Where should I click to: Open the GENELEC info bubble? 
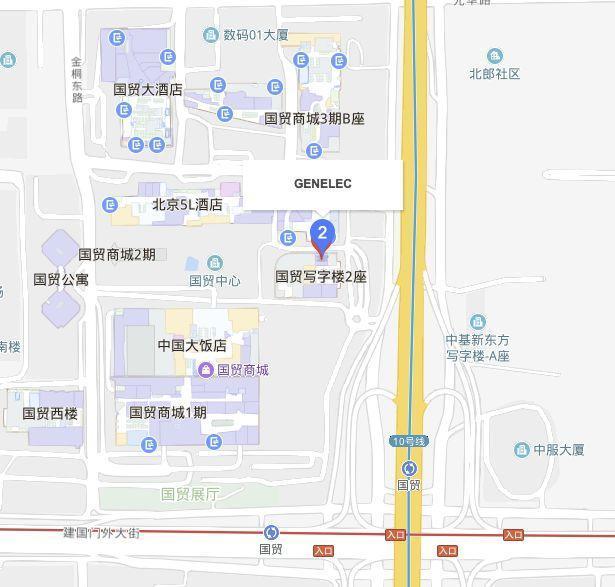(323, 185)
